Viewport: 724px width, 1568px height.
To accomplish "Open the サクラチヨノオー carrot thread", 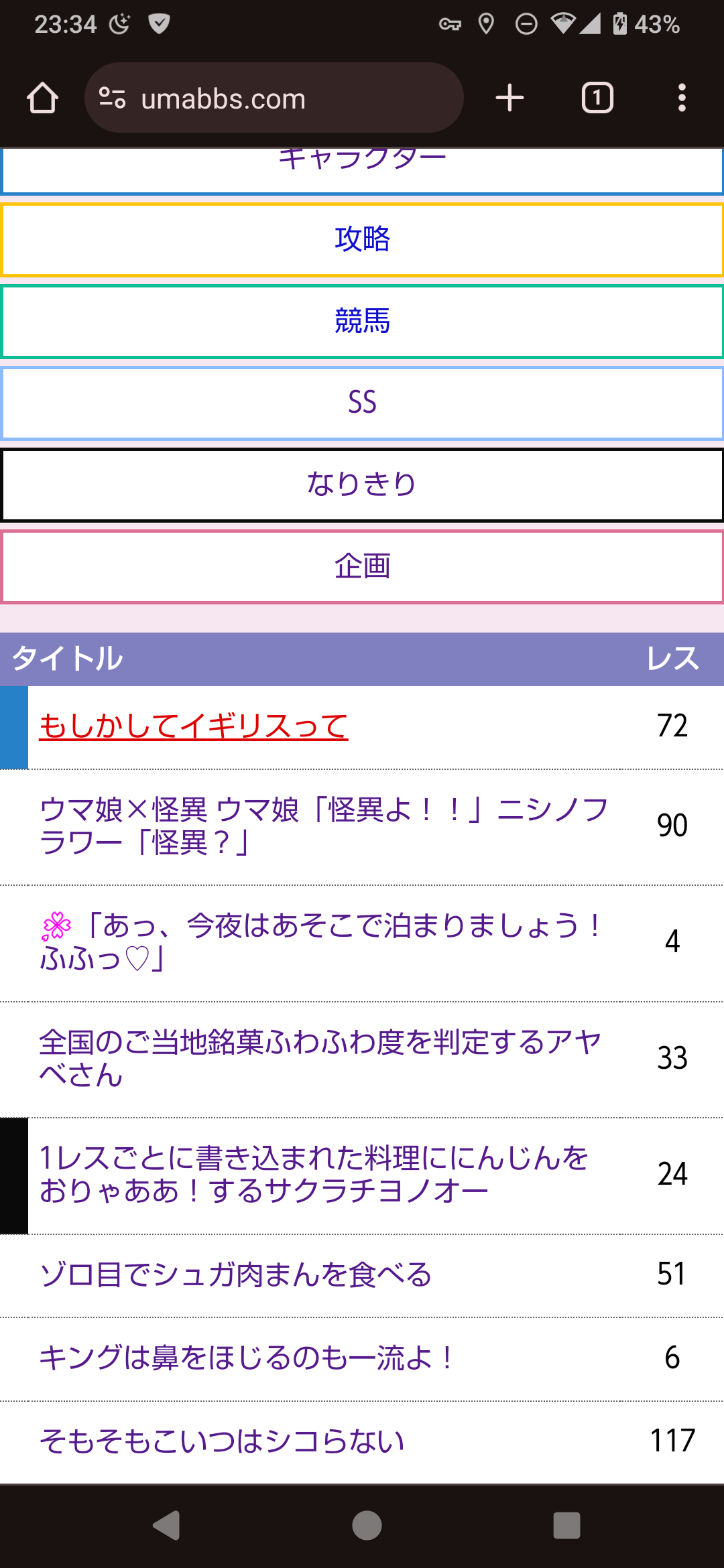I will pos(314,1175).
